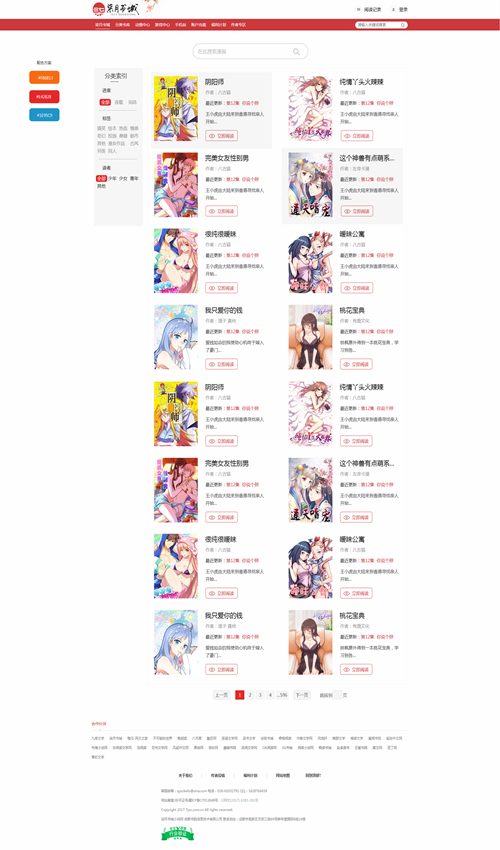Image resolution: width=500 pixels, height=850 pixels.
Task: Open the first 我只爱你的钱 comic
Action: click(x=211, y=337)
